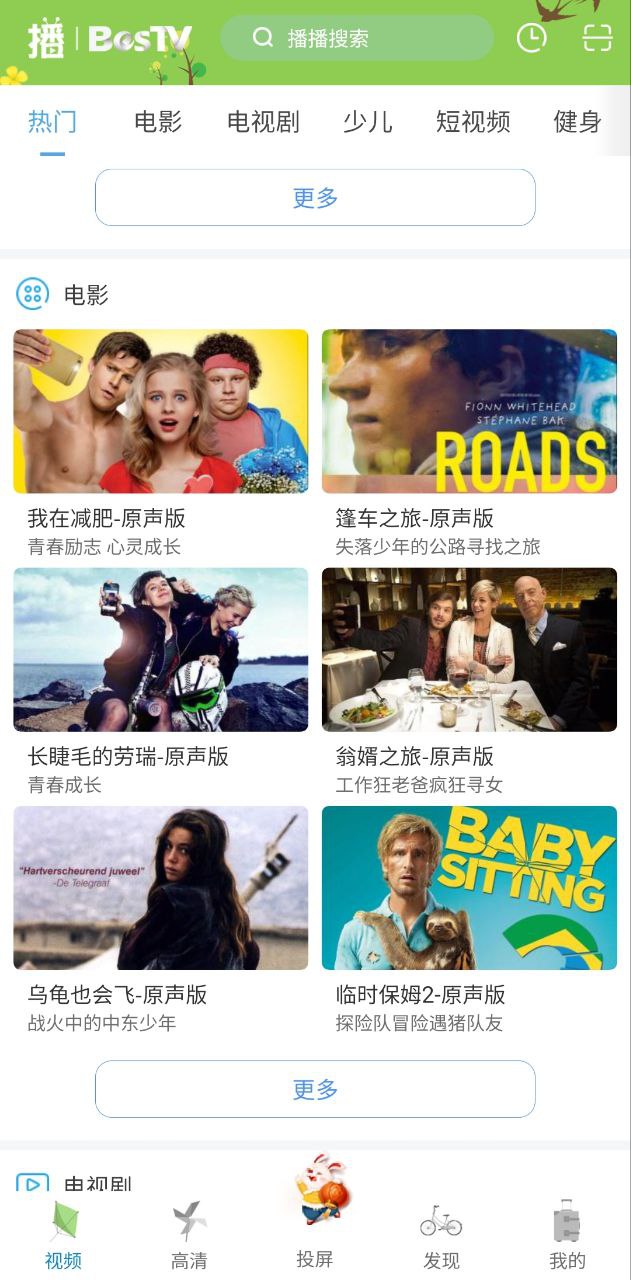Switch to the 电影 top tab
This screenshot has width=631, height=1280.
tap(158, 122)
